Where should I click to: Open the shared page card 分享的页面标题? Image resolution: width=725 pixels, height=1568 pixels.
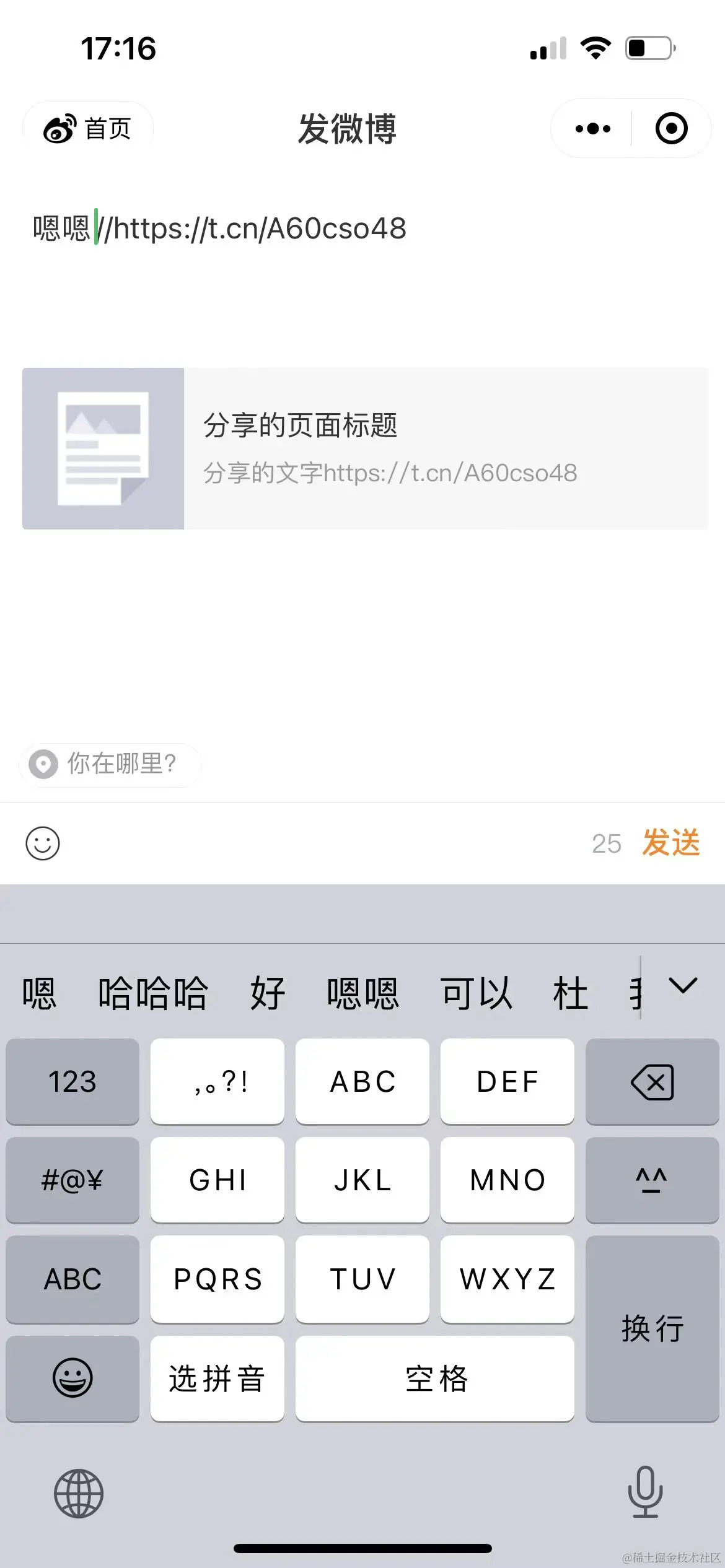click(365, 448)
